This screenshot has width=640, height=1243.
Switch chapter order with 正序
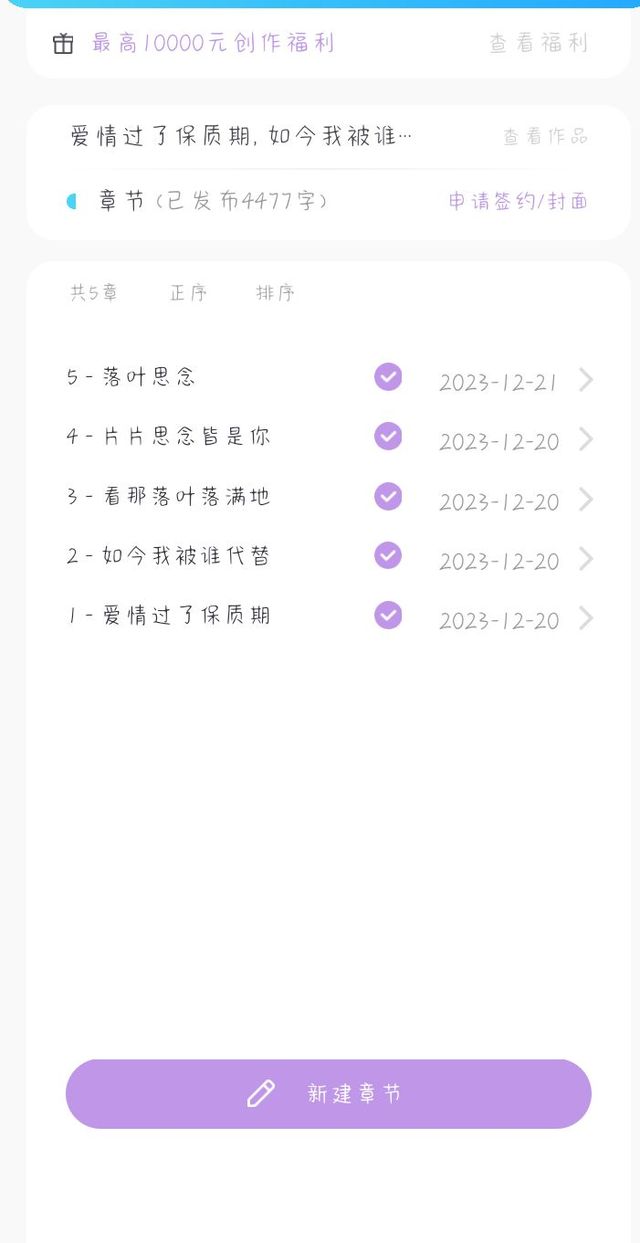(188, 293)
